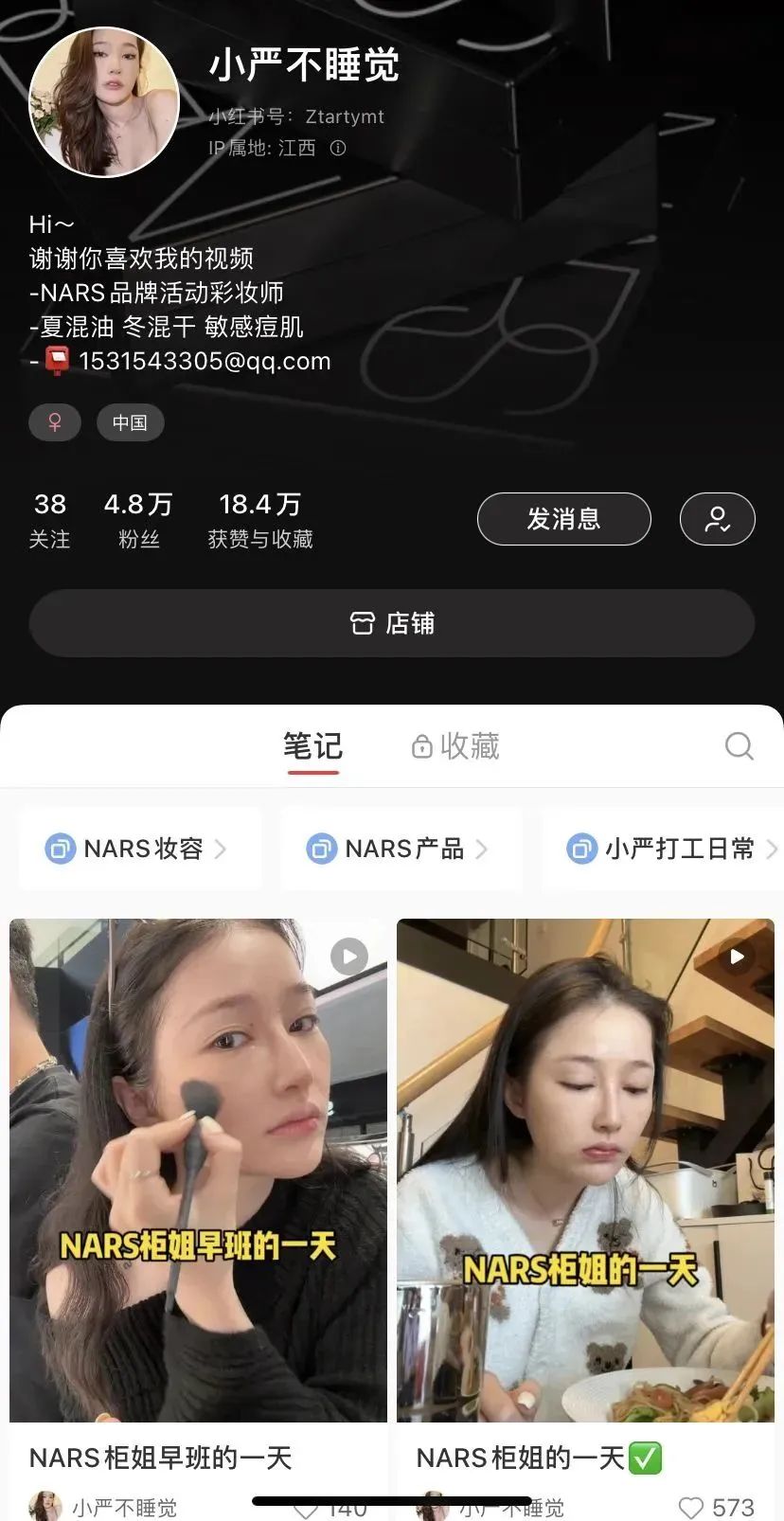Open the video NARS柜姐的一天
This screenshot has width=784, height=1521.
[x=585, y=1170]
